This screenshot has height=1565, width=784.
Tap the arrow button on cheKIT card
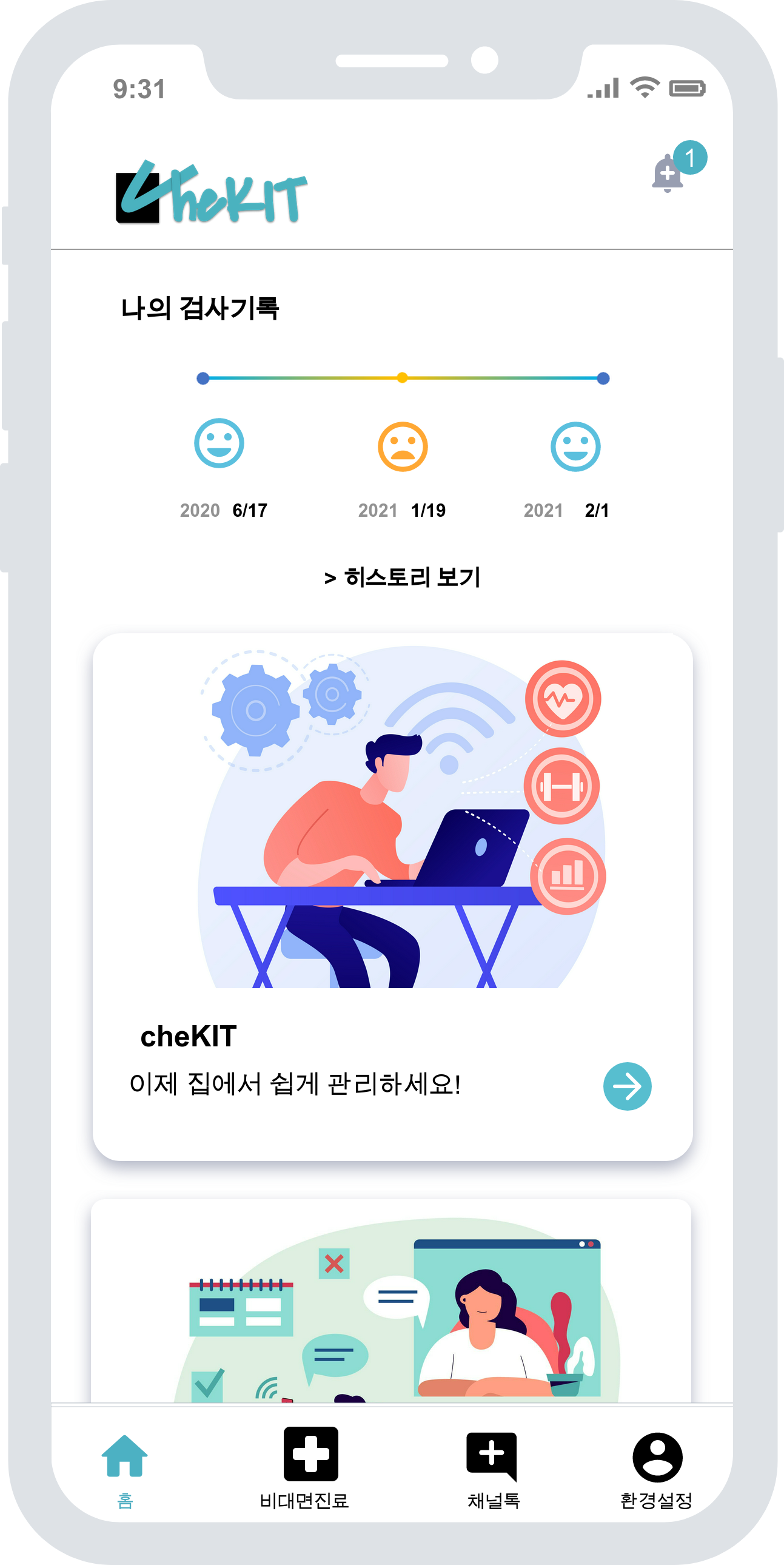(x=627, y=1086)
